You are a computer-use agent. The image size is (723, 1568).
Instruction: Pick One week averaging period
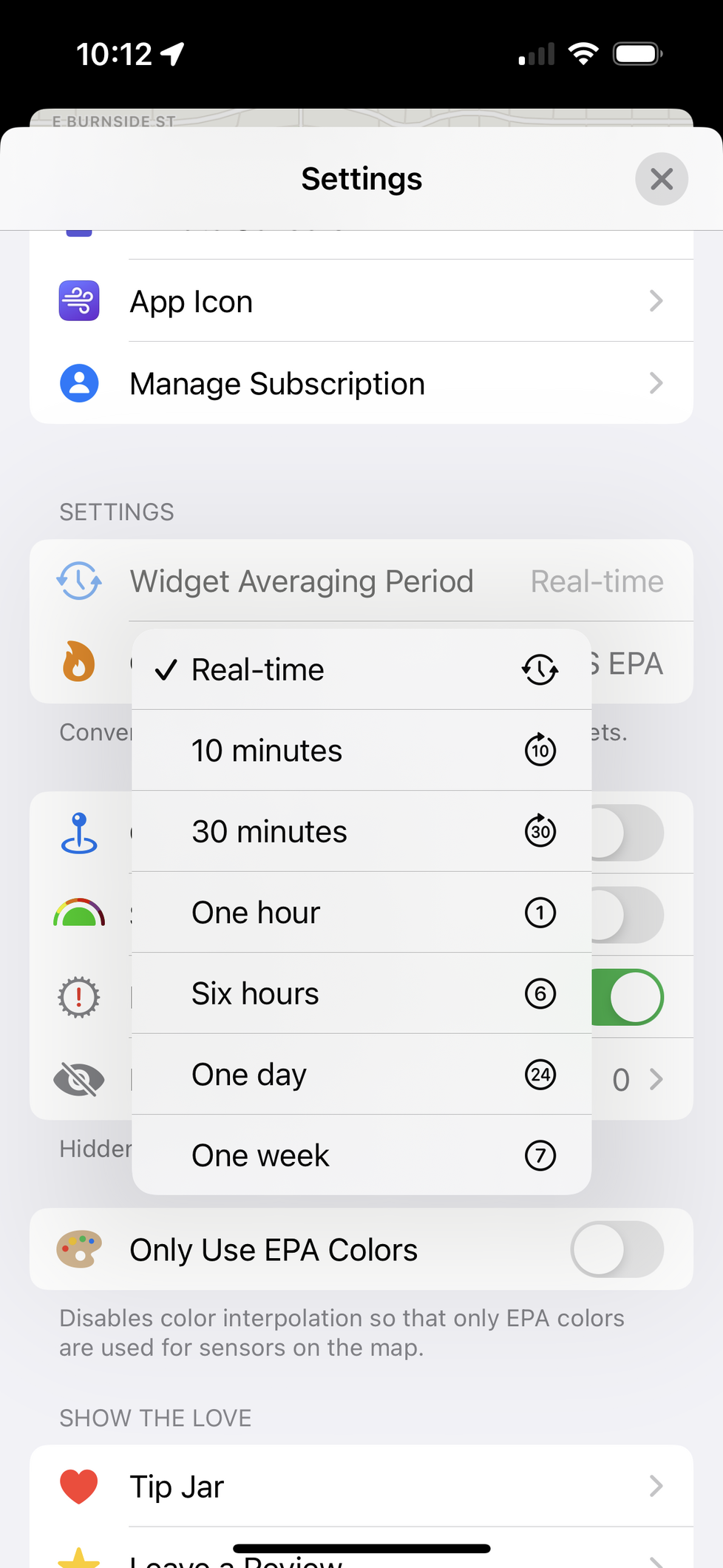(x=361, y=1155)
